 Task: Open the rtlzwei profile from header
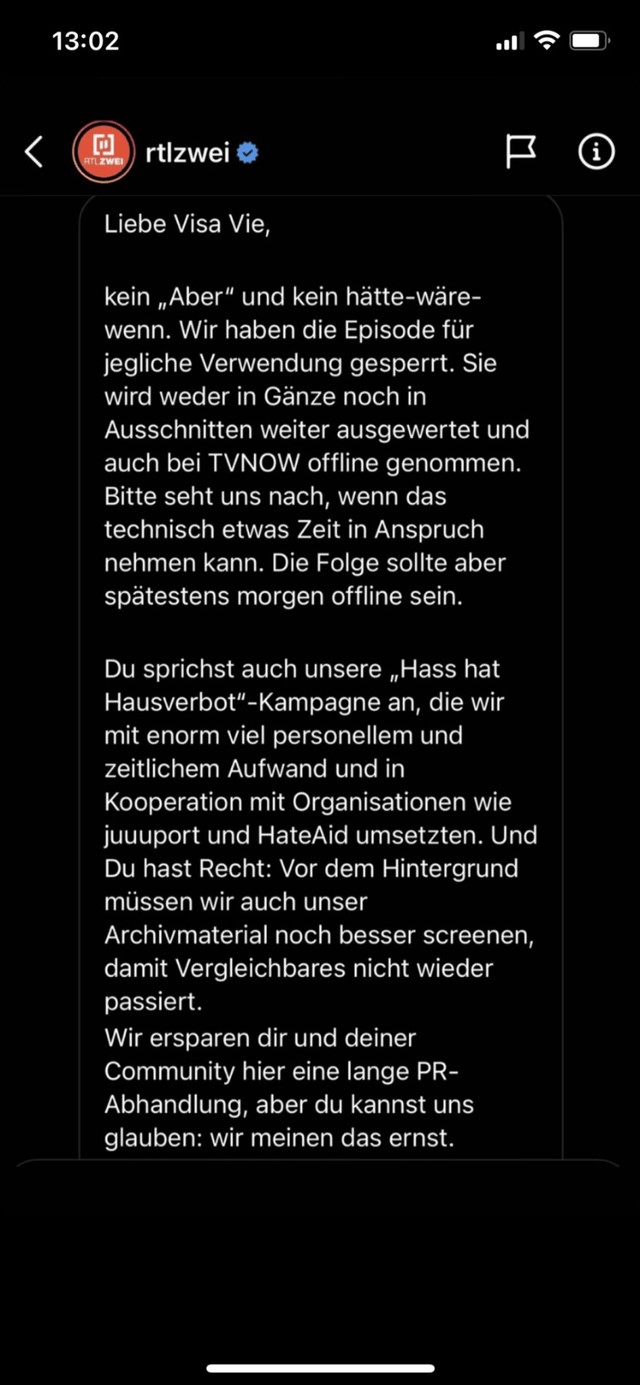point(166,152)
